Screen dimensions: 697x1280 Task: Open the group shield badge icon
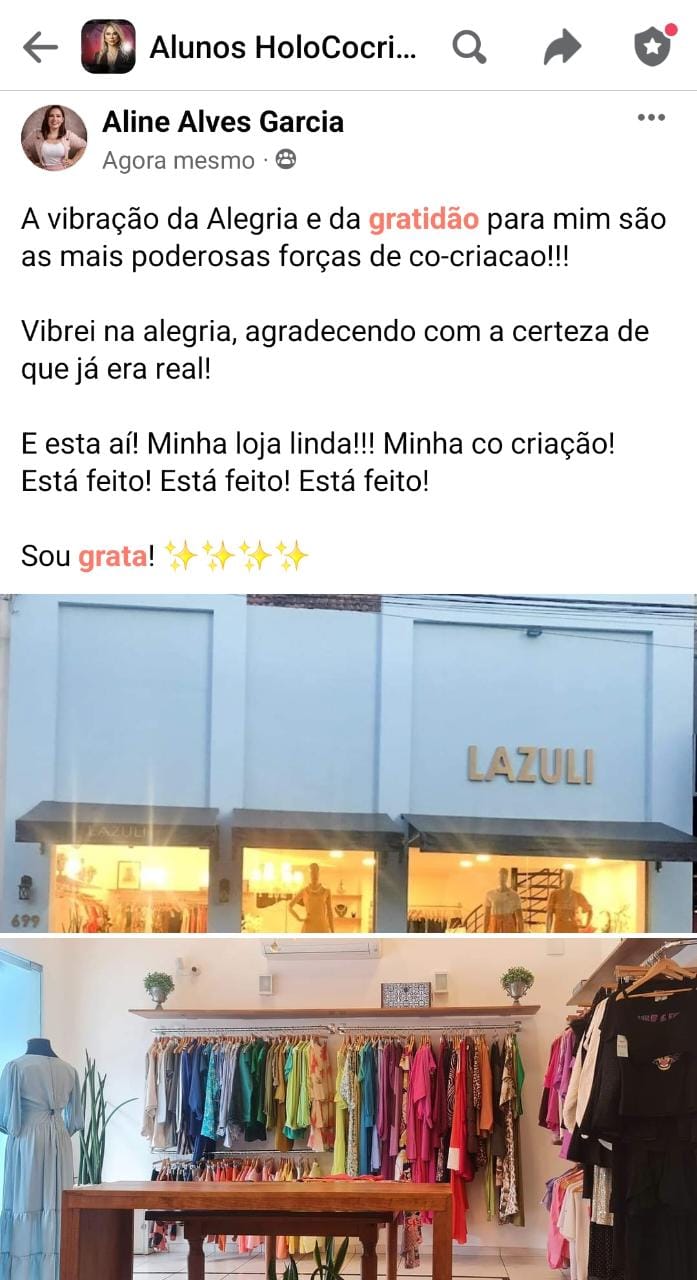pos(653,46)
